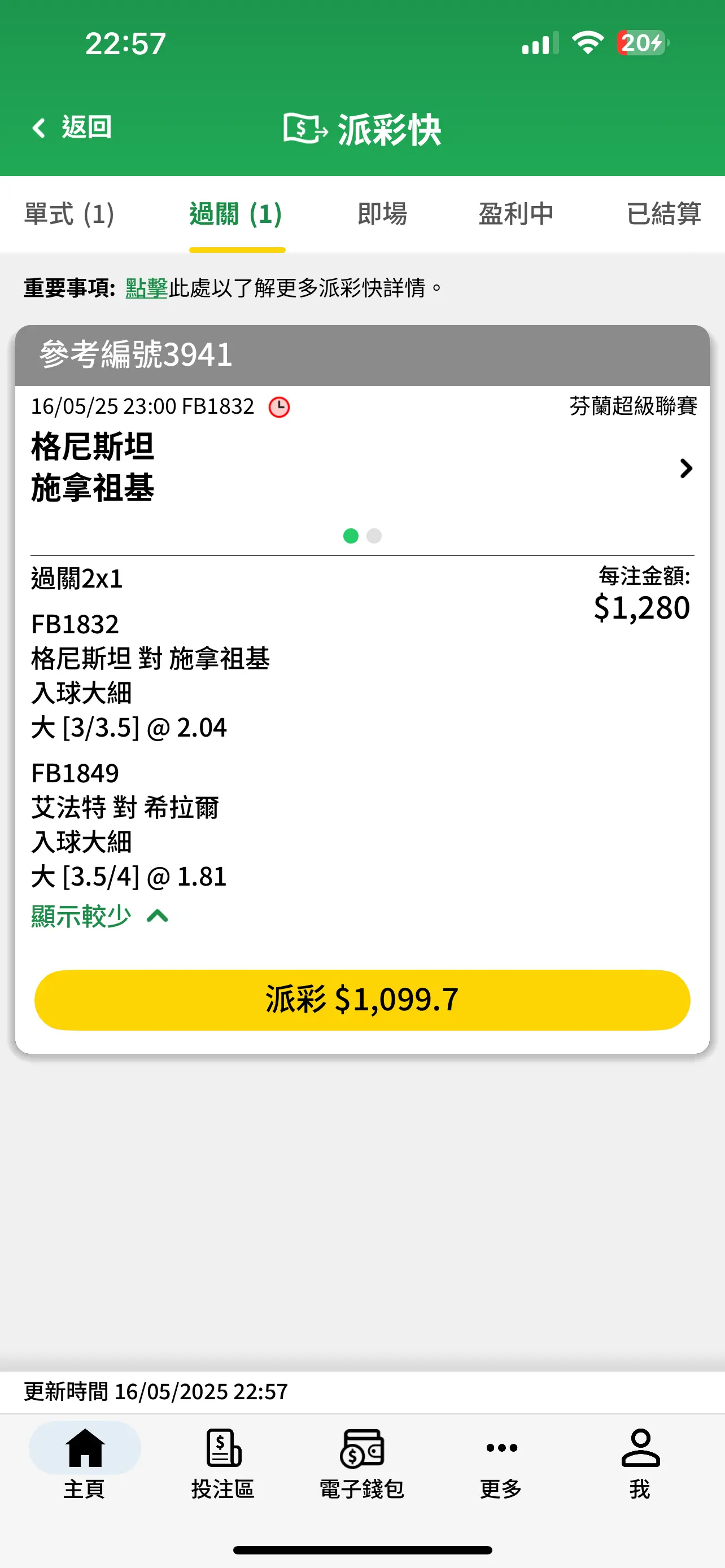Tap the second page indicator dot
This screenshot has height=1568, width=725.
[374, 536]
